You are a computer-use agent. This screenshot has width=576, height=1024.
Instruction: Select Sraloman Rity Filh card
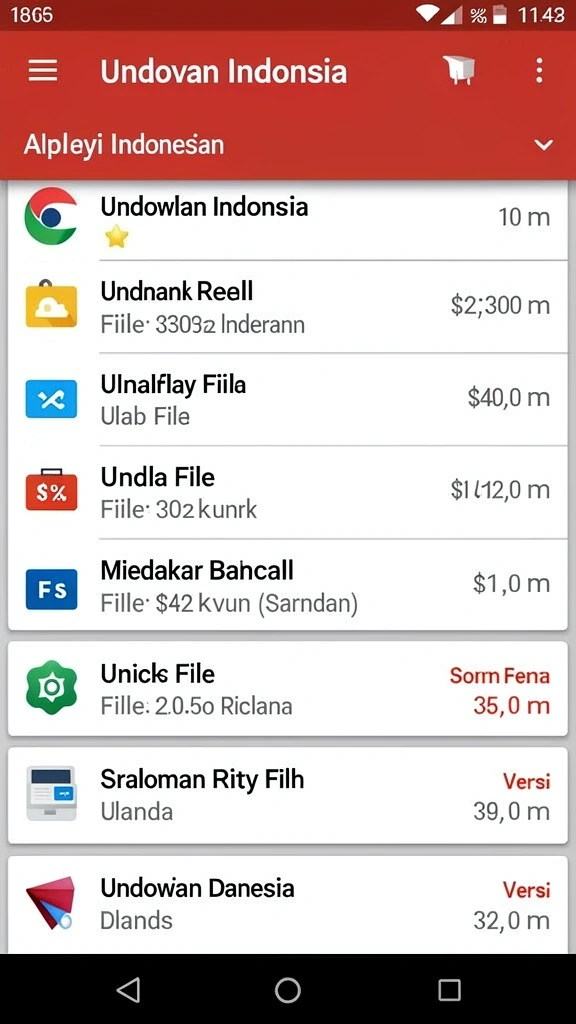(287, 795)
